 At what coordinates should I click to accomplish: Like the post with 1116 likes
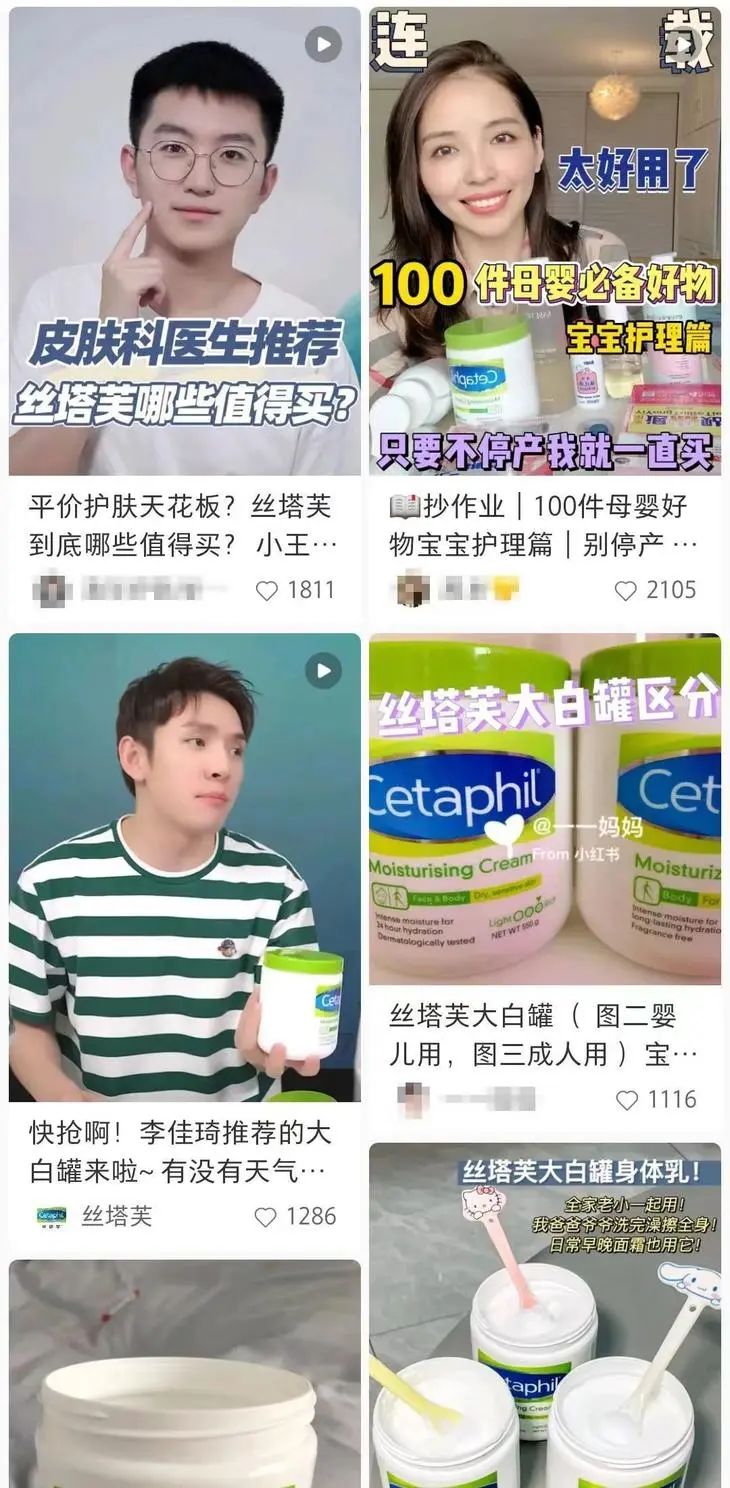pyautogui.click(x=627, y=1100)
